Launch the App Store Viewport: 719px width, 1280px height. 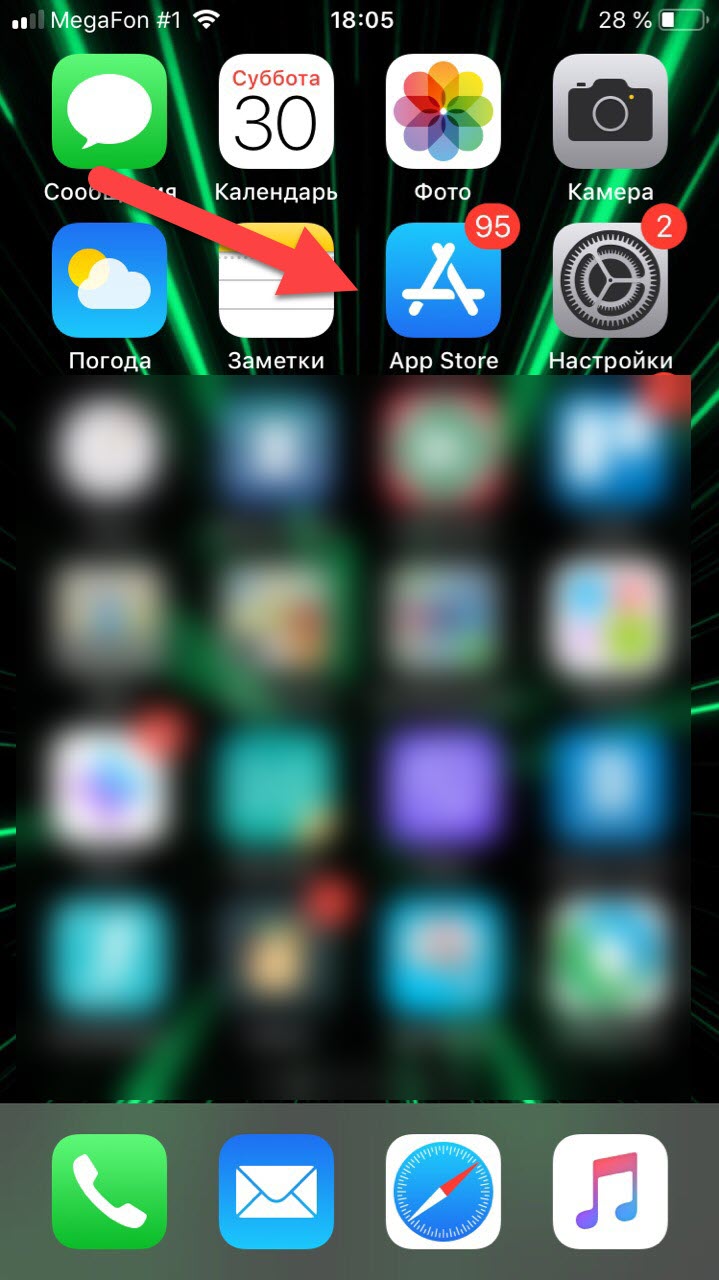[443, 280]
